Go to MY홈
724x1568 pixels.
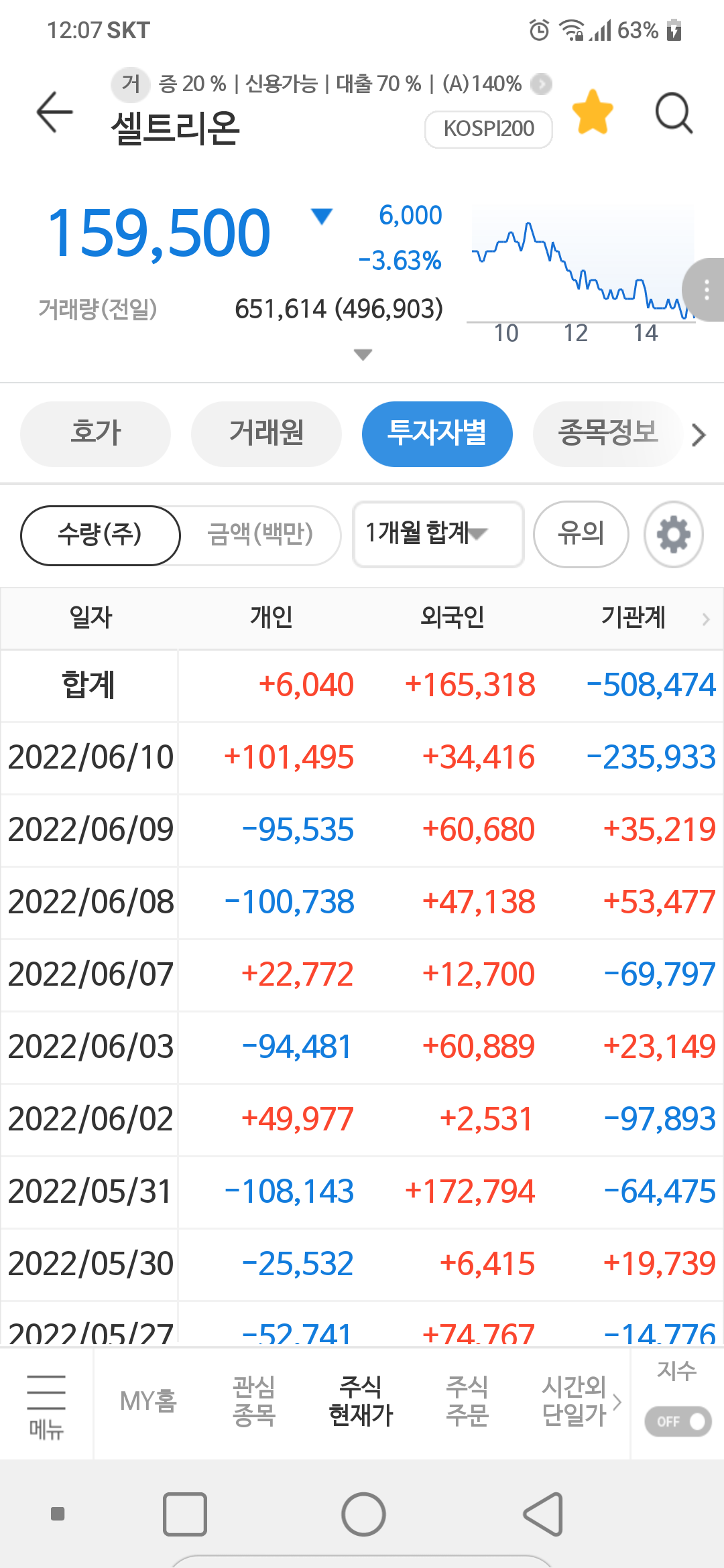pos(148,1400)
